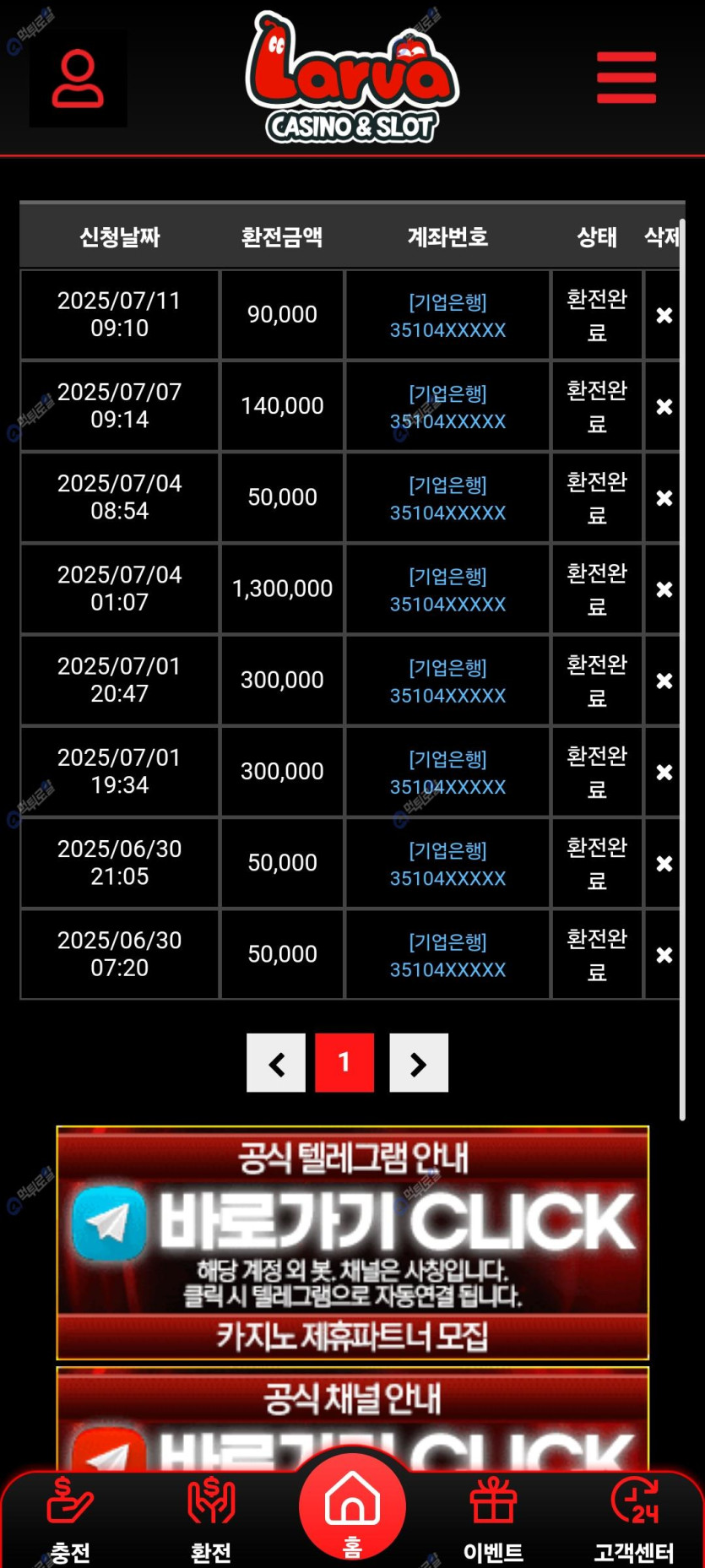Delete the 140,000 withdrawal record
This screenshot has height=1568, width=705.
click(x=664, y=406)
